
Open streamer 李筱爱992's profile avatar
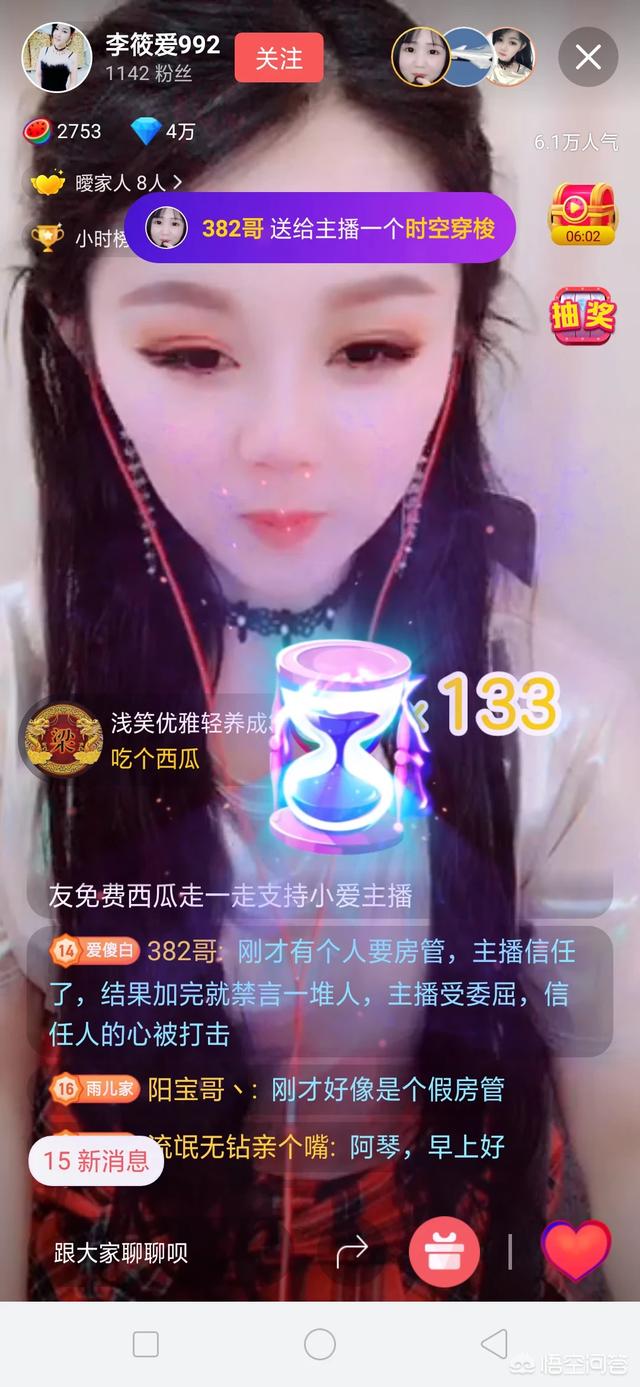(x=57, y=57)
